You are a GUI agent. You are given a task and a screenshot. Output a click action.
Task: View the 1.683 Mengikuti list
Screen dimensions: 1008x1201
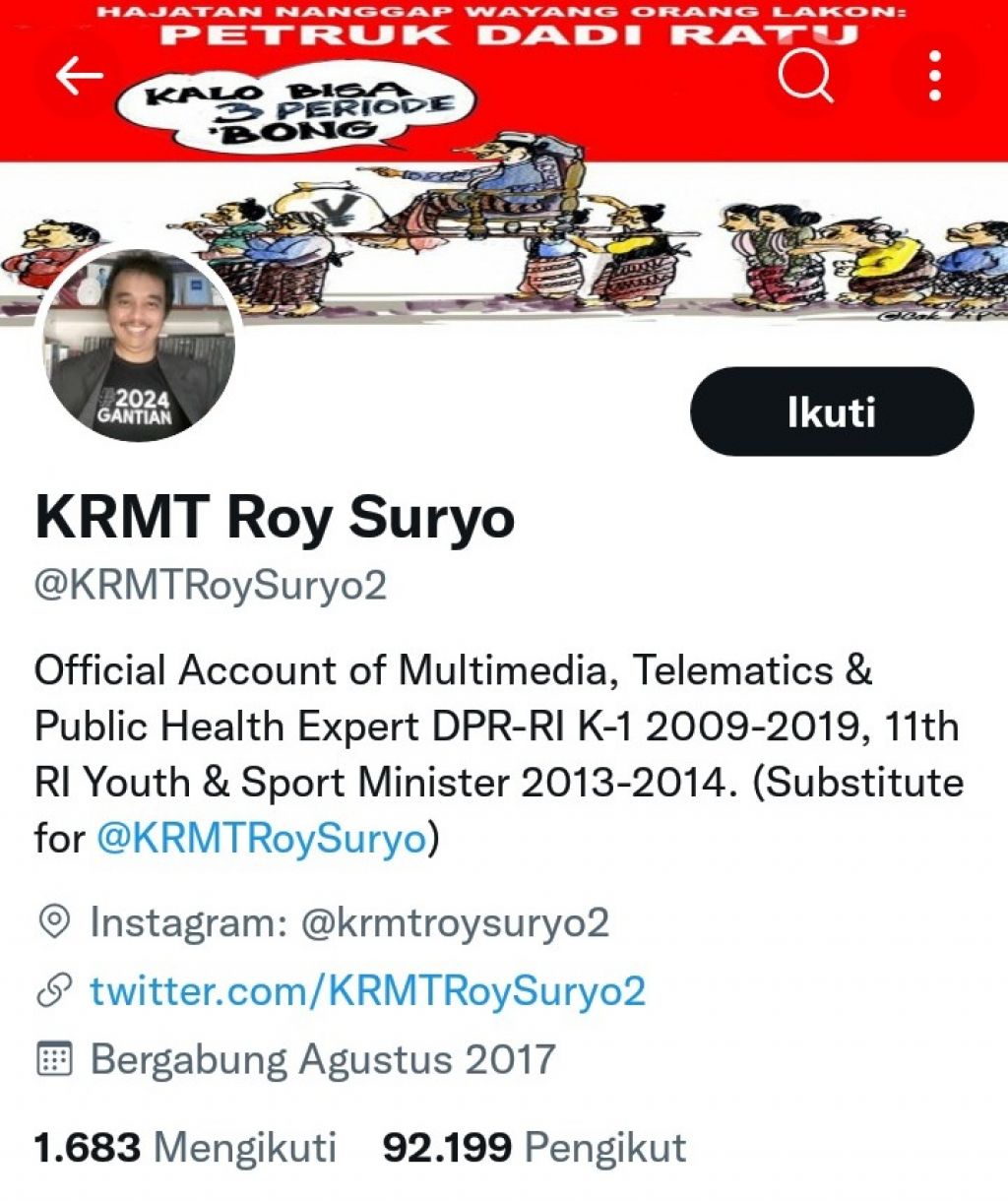[185, 1147]
